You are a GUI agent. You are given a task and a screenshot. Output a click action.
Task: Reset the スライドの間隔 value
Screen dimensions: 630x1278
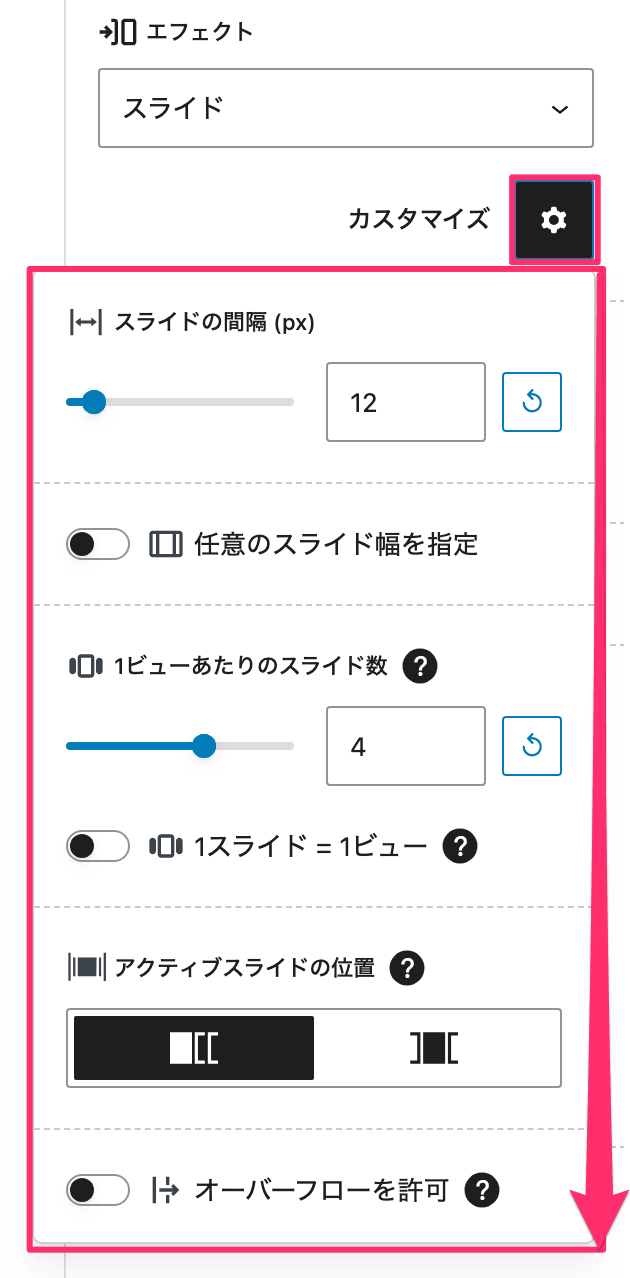(x=532, y=402)
